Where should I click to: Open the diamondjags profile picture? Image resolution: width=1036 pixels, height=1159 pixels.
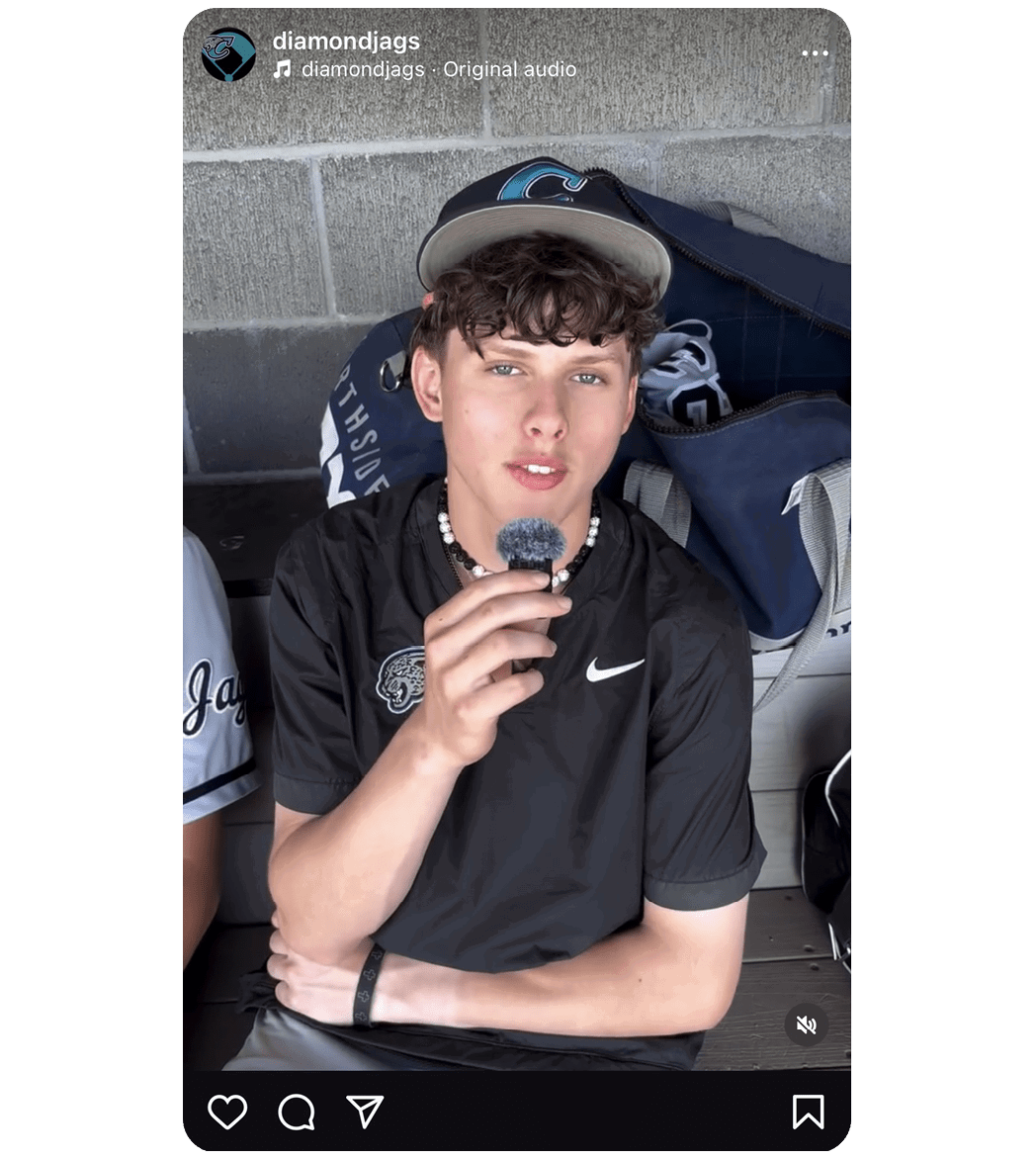228,54
